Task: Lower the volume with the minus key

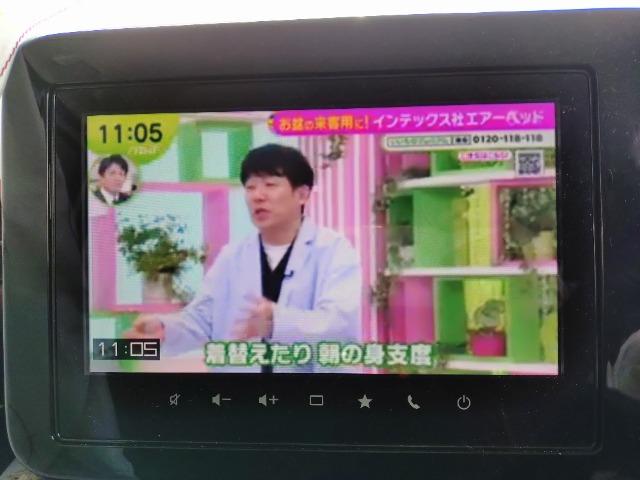Action: click(x=221, y=401)
